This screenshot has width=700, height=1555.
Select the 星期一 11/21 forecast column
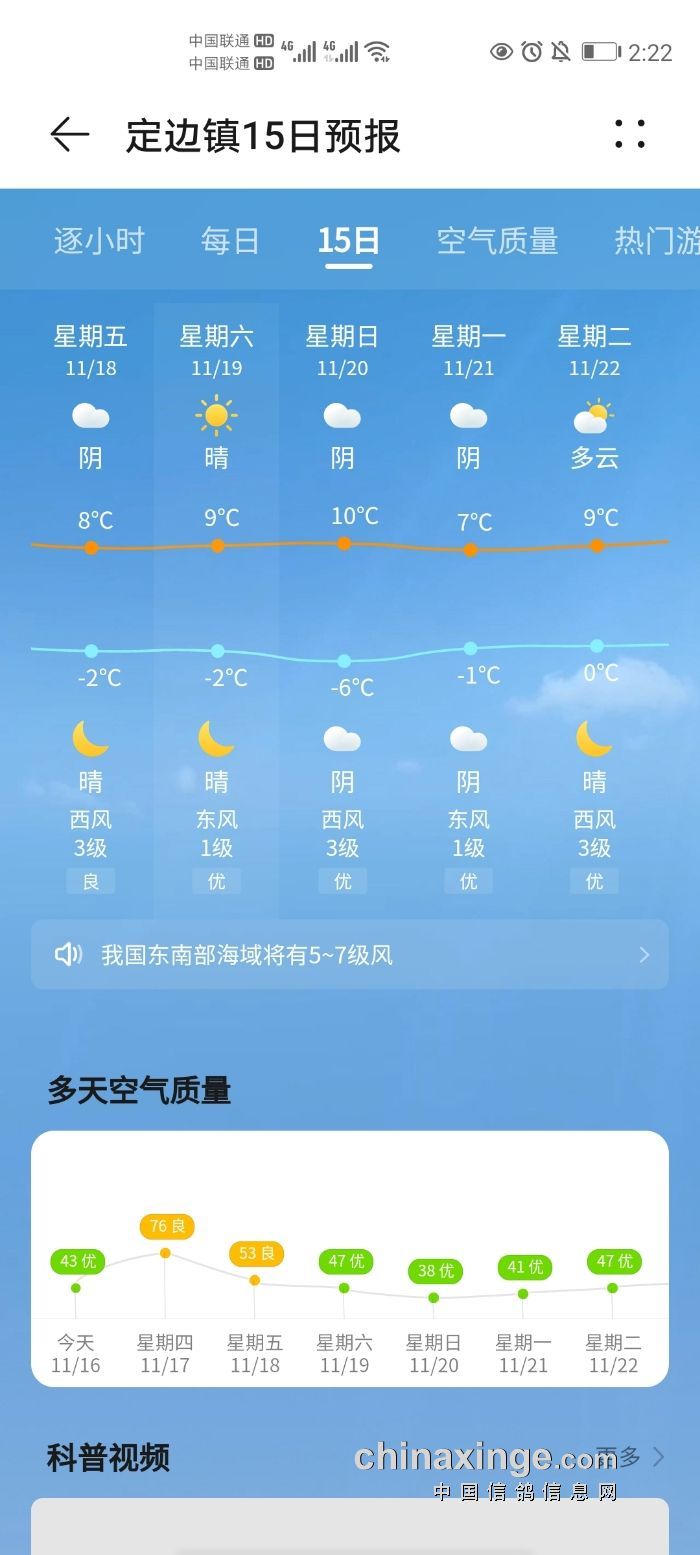469,600
